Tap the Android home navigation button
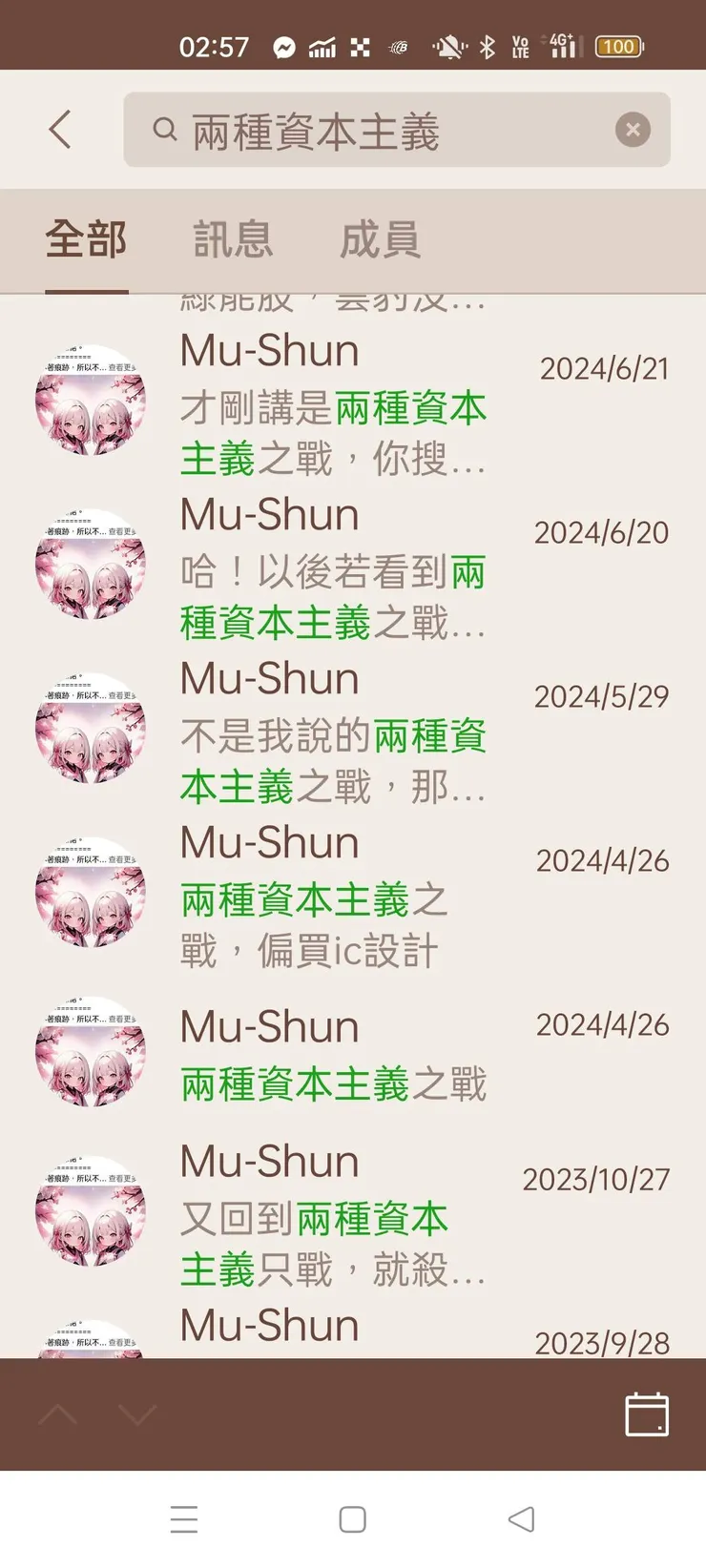Screen dimensions: 706x1568 click(353, 1518)
